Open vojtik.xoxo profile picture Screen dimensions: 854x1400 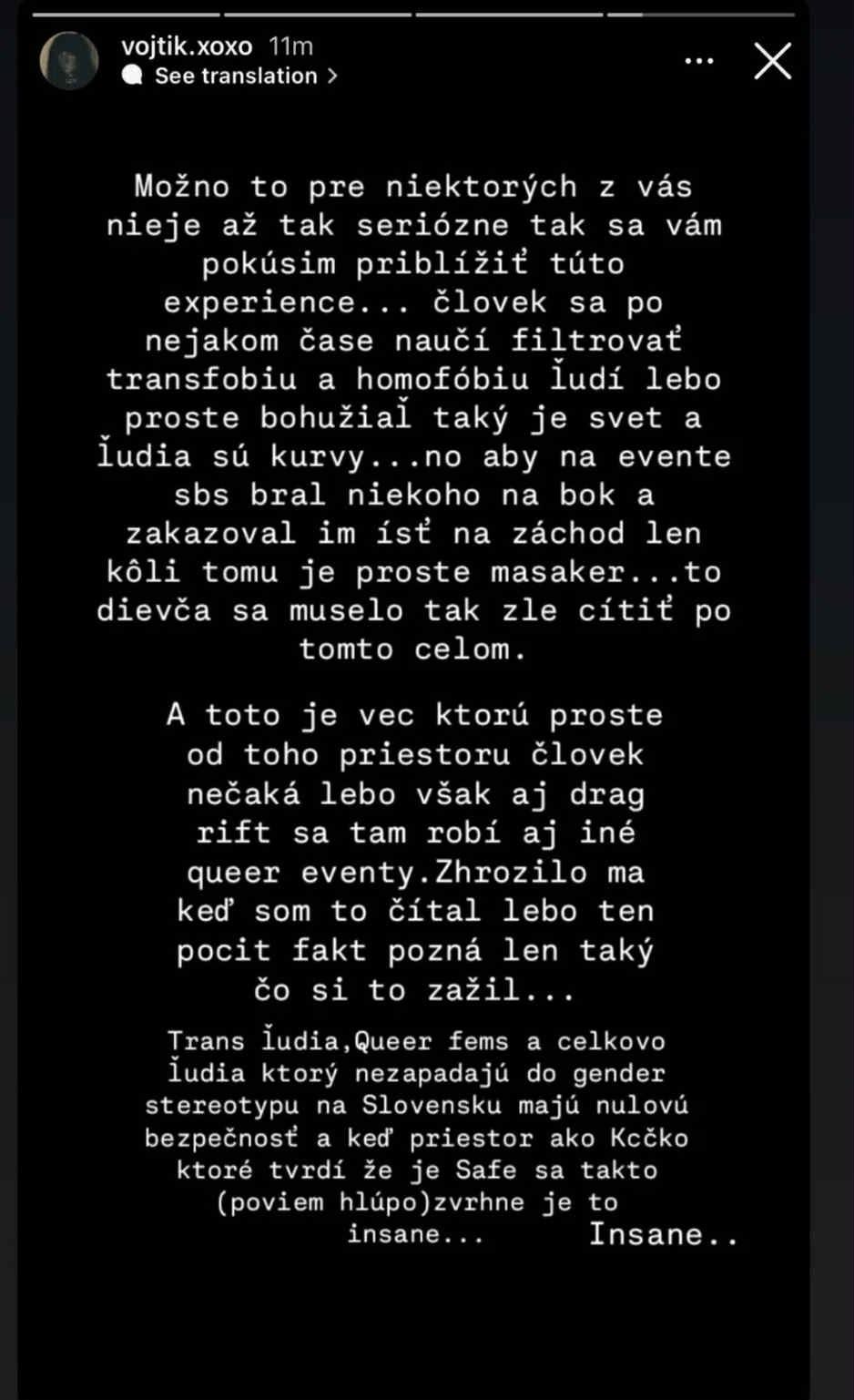pyautogui.click(x=69, y=62)
